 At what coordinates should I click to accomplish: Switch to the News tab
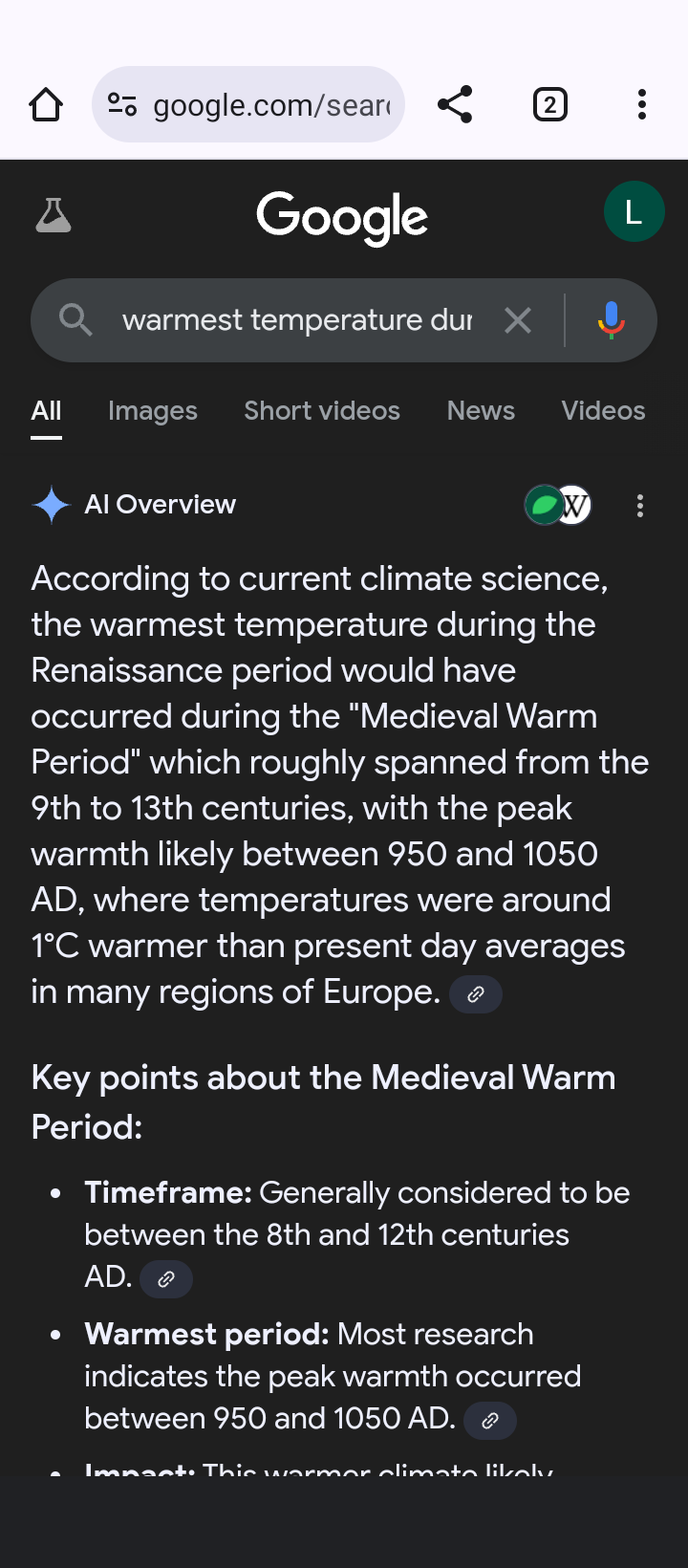point(481,411)
